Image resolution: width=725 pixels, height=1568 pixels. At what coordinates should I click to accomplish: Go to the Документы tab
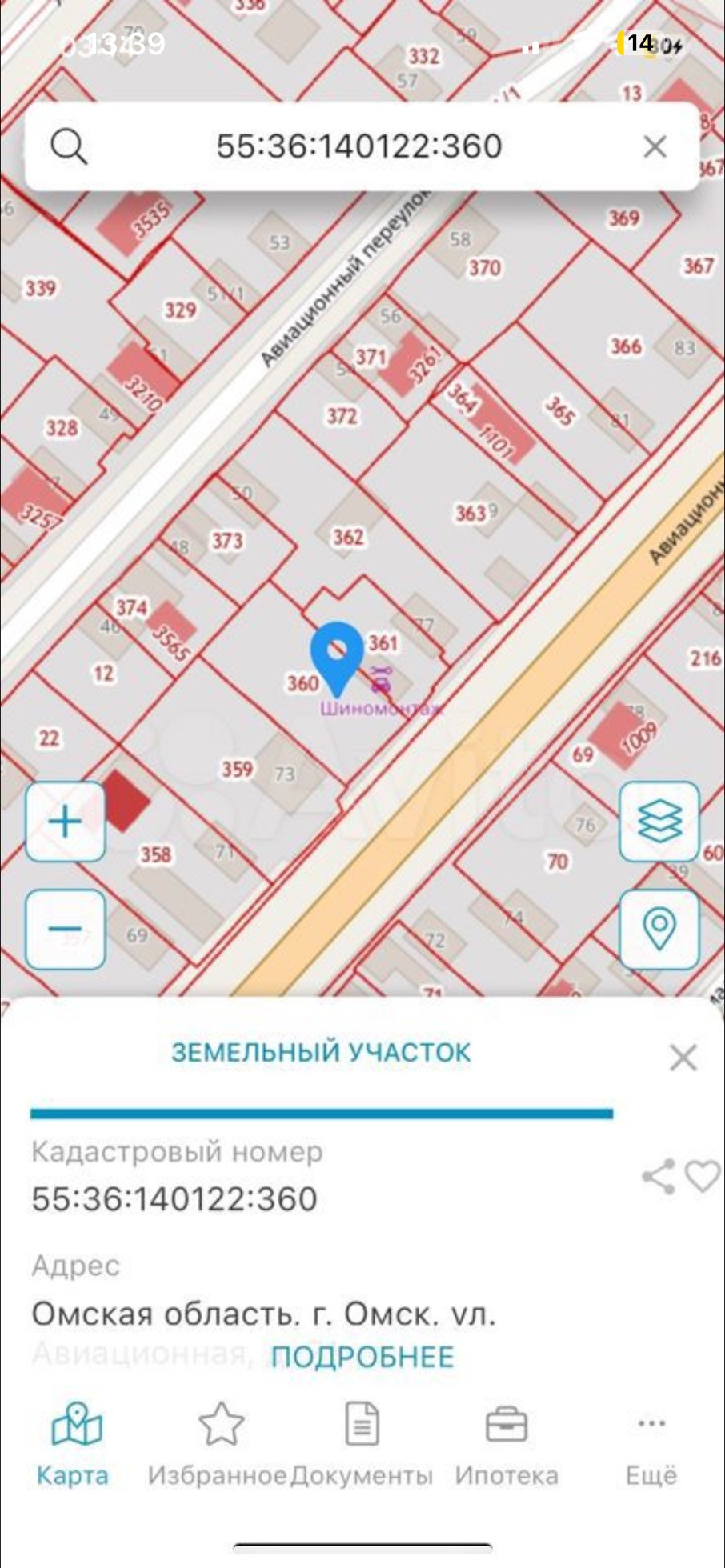[362, 1445]
